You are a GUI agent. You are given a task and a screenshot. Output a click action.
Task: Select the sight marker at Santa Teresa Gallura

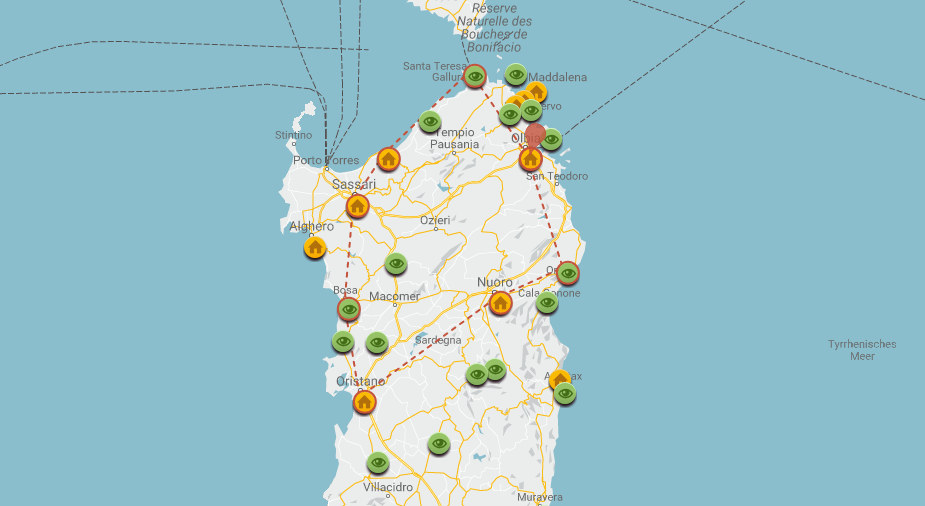click(475, 76)
